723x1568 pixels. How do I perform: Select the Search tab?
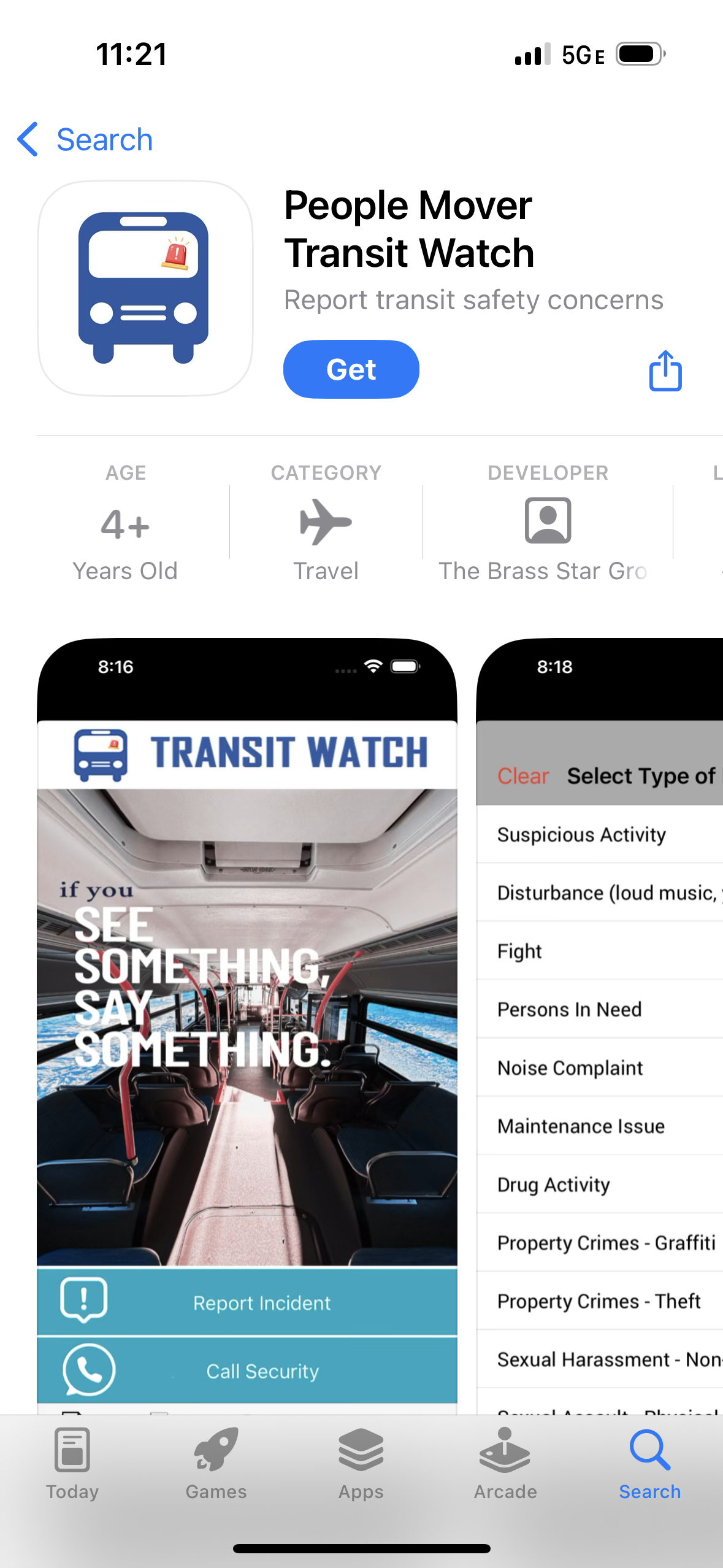click(x=649, y=1463)
